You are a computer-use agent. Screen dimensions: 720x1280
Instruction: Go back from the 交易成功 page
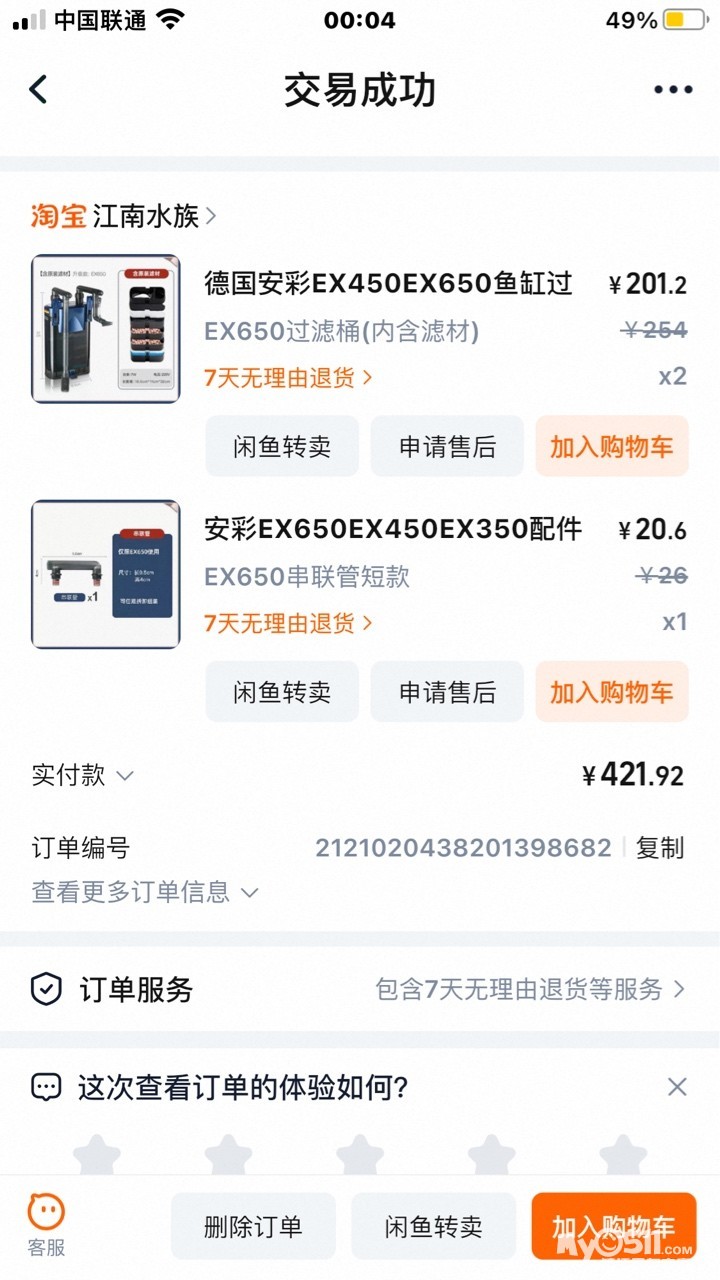(x=39, y=90)
